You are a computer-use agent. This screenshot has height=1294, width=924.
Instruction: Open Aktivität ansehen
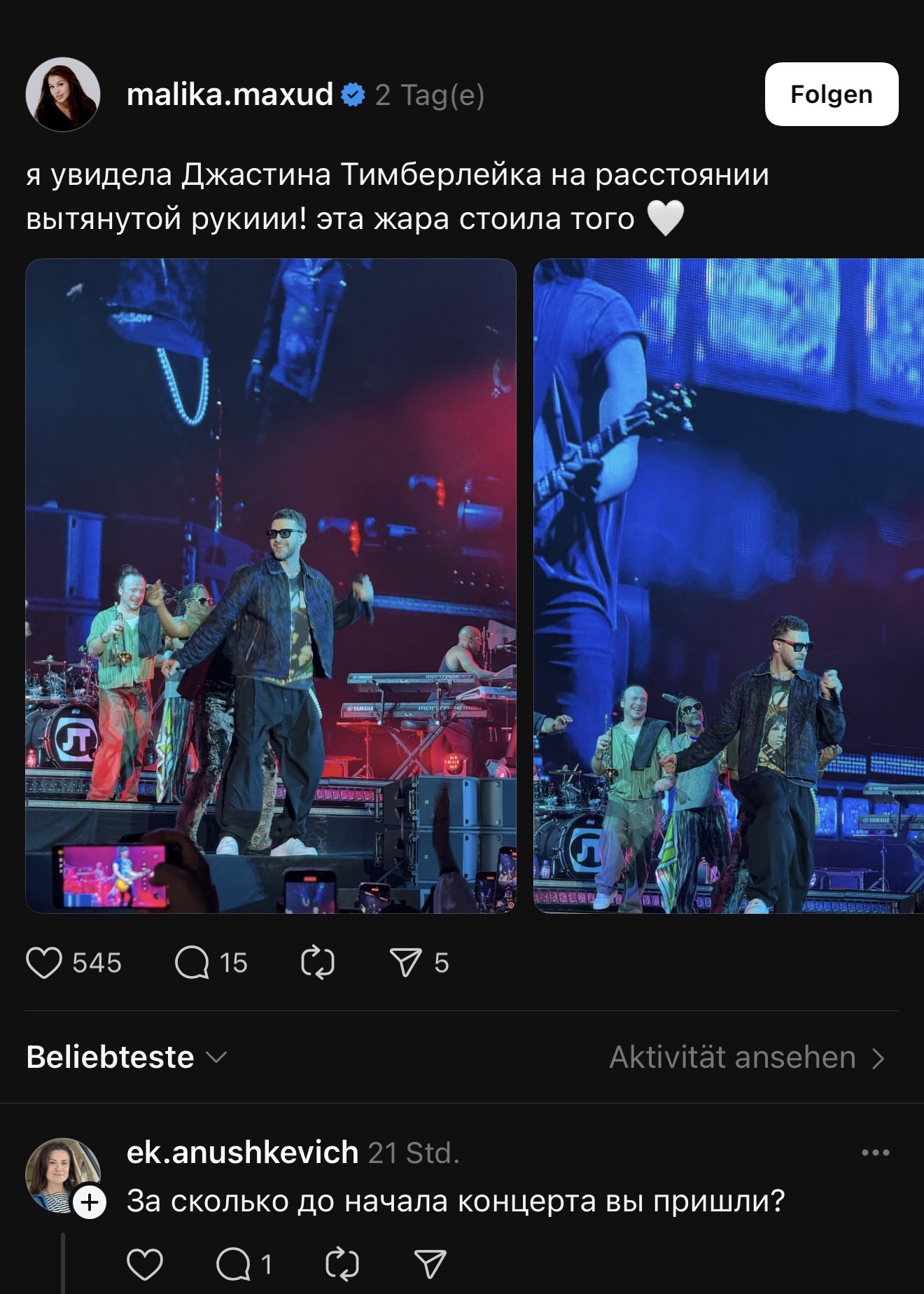pyautogui.click(x=746, y=1057)
